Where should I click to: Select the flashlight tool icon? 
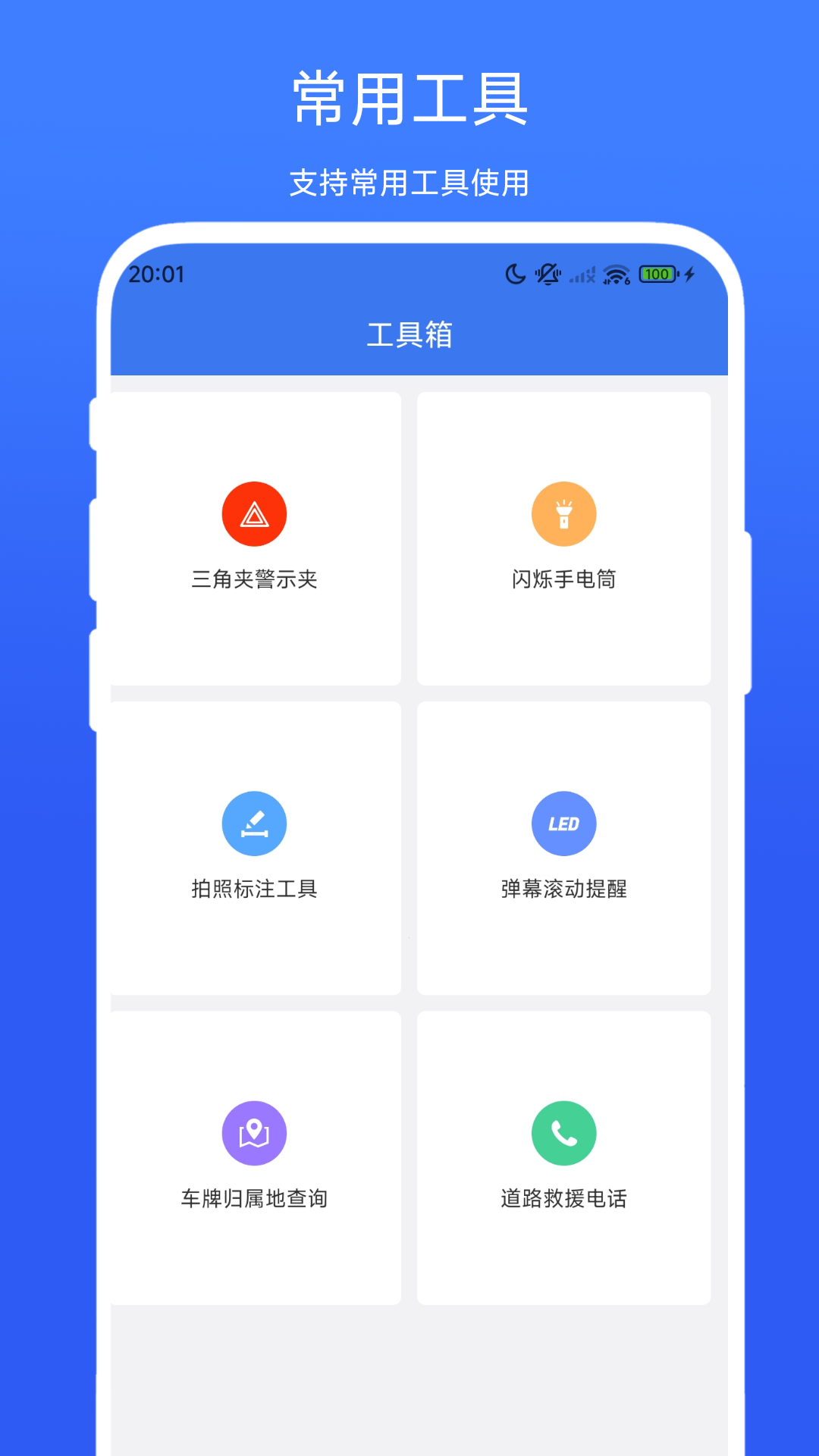564,514
